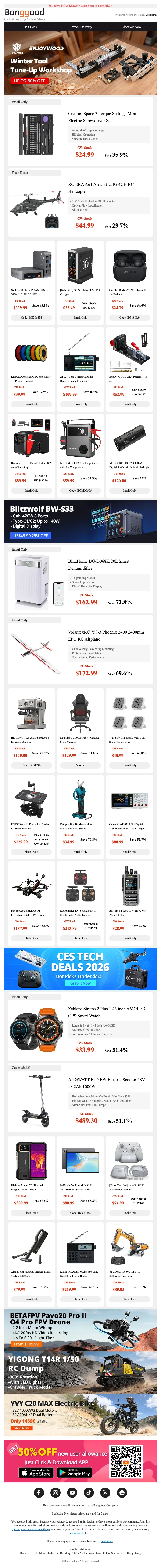Open the Blitzwolf BW-S33 charger banner
The width and height of the screenshot is (161, 1568).
80,521
